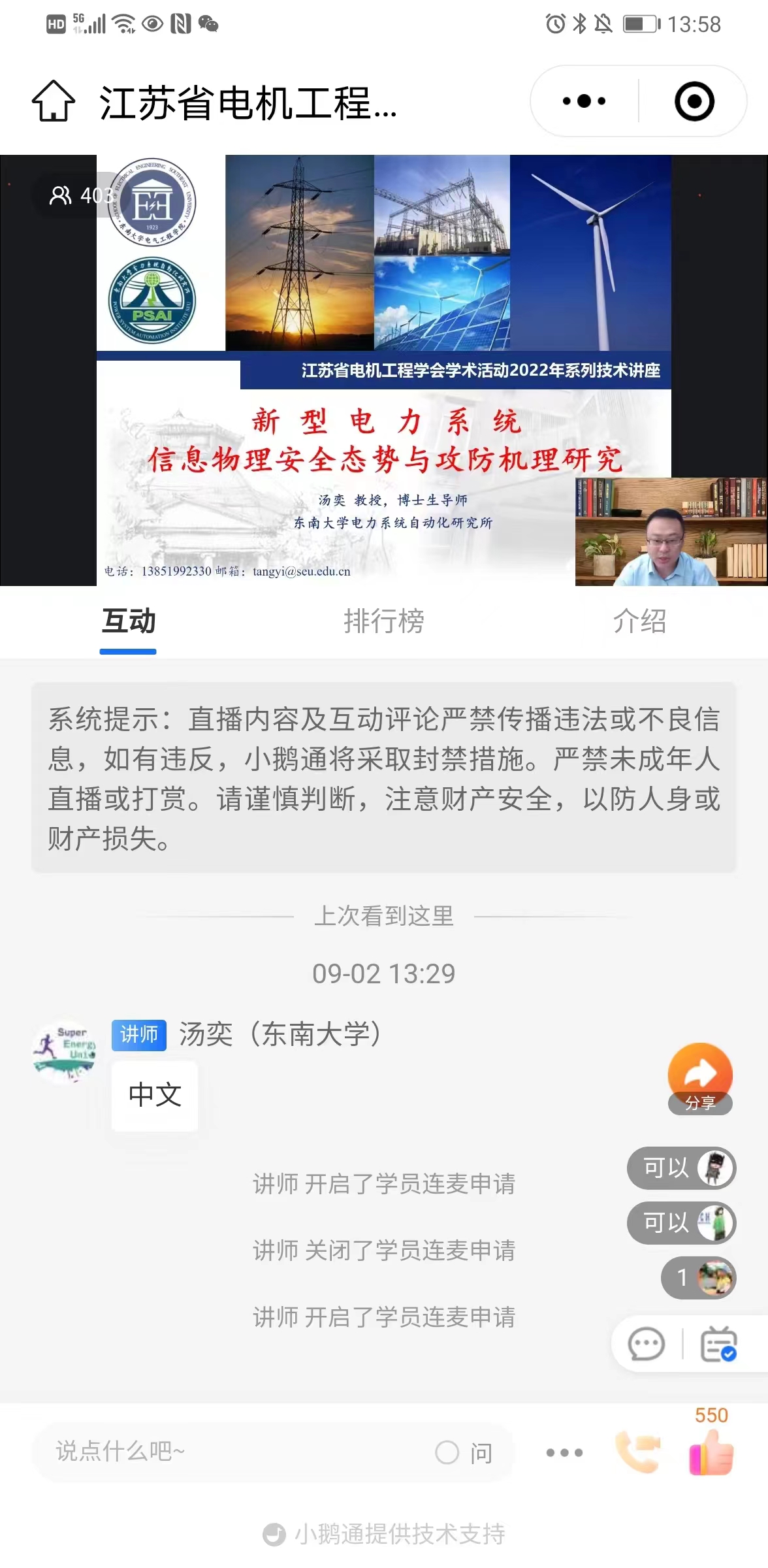Switch to the 排行榜 tab
The image size is (768, 1568).
click(x=384, y=621)
